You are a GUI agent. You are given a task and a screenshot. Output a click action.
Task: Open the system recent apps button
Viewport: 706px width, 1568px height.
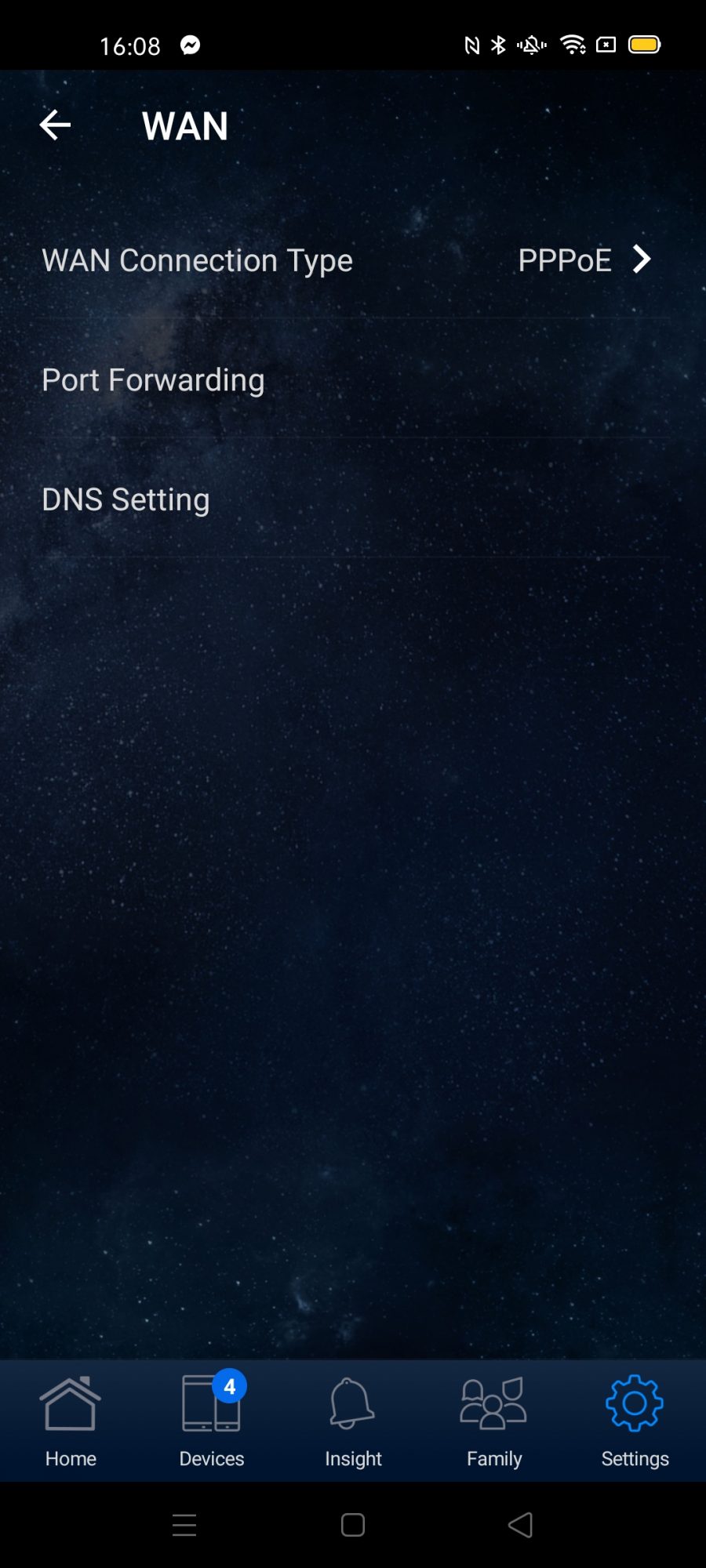(x=184, y=1525)
